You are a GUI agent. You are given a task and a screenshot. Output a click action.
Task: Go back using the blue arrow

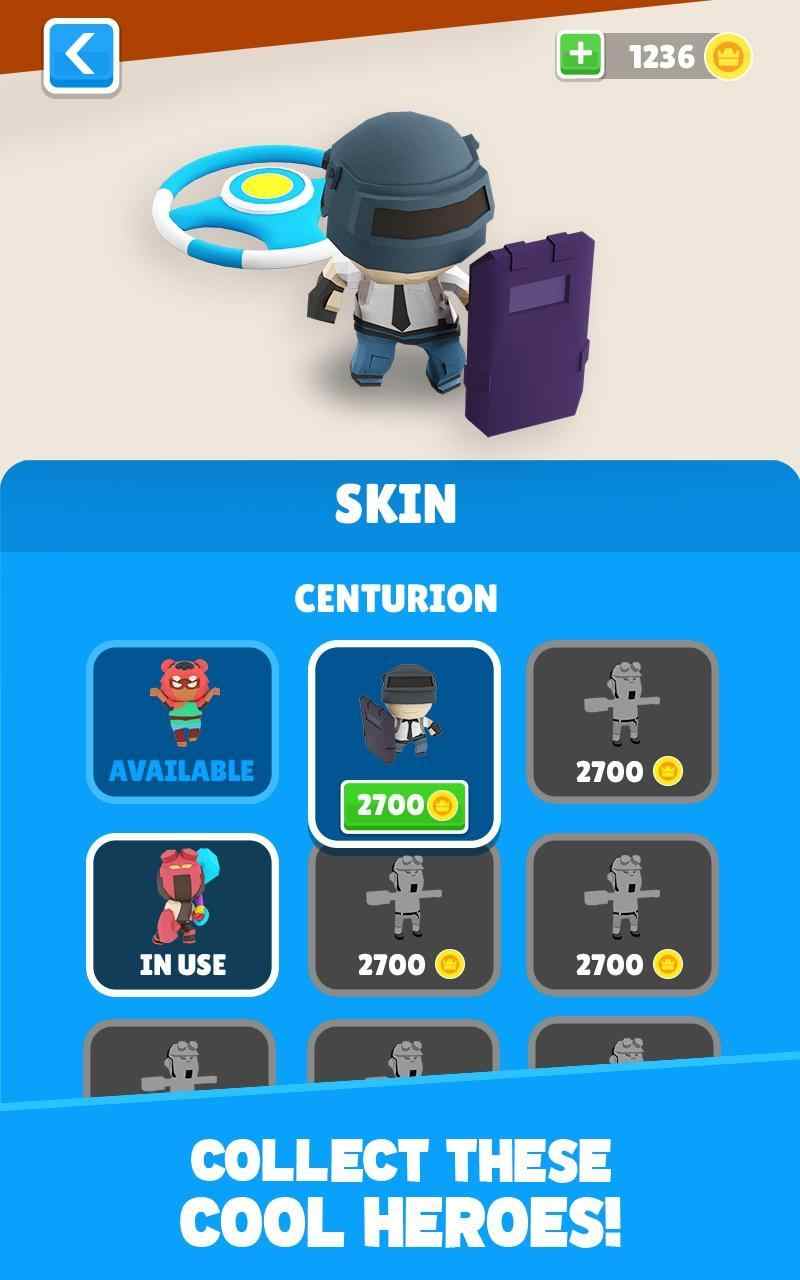[x=81, y=56]
